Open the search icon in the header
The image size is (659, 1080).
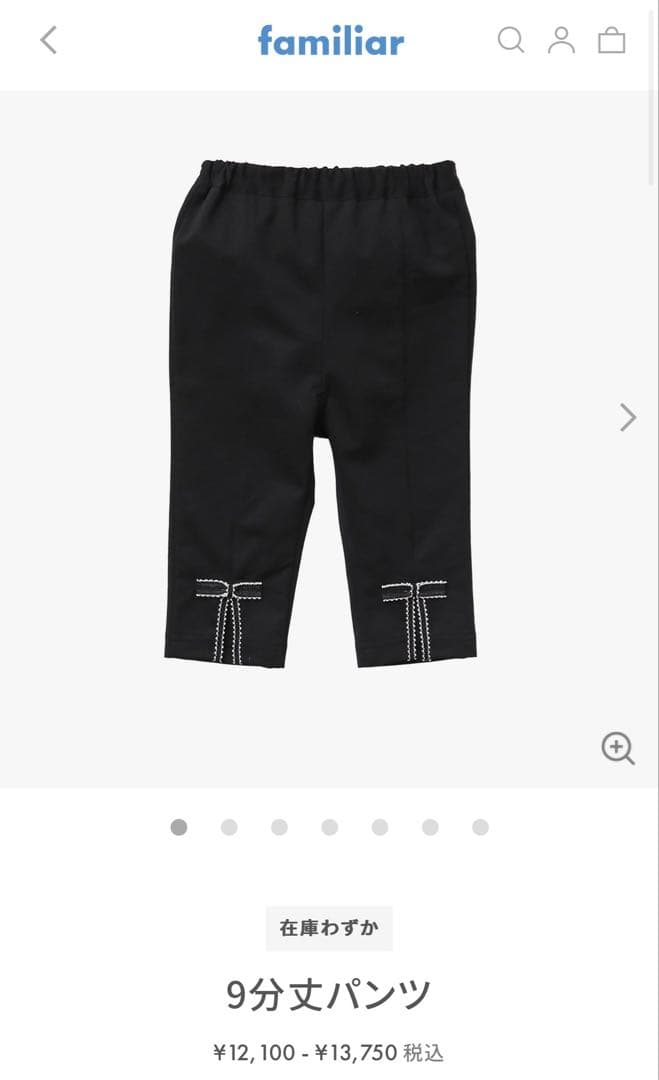point(510,40)
